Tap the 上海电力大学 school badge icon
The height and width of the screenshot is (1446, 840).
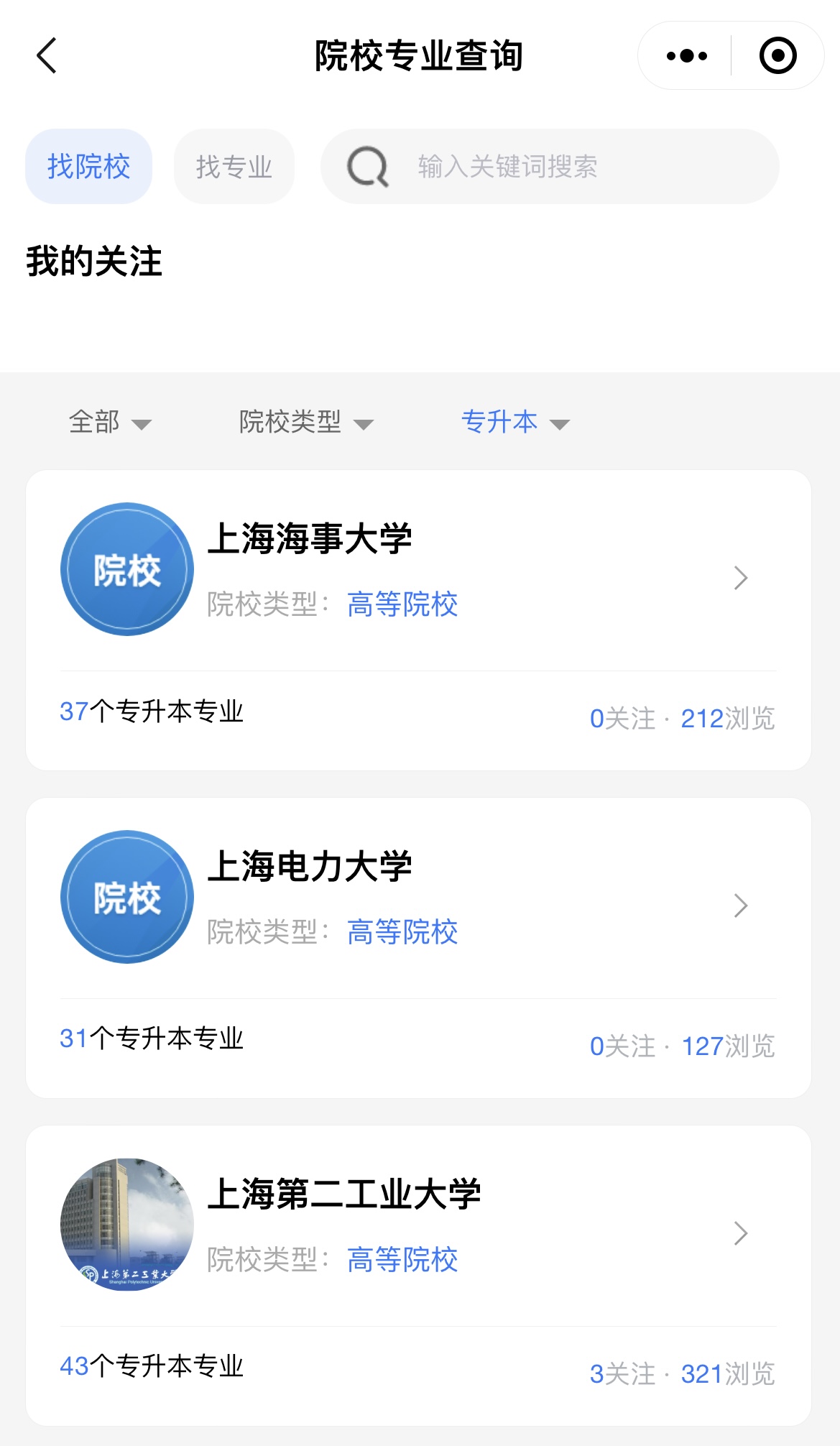point(126,895)
